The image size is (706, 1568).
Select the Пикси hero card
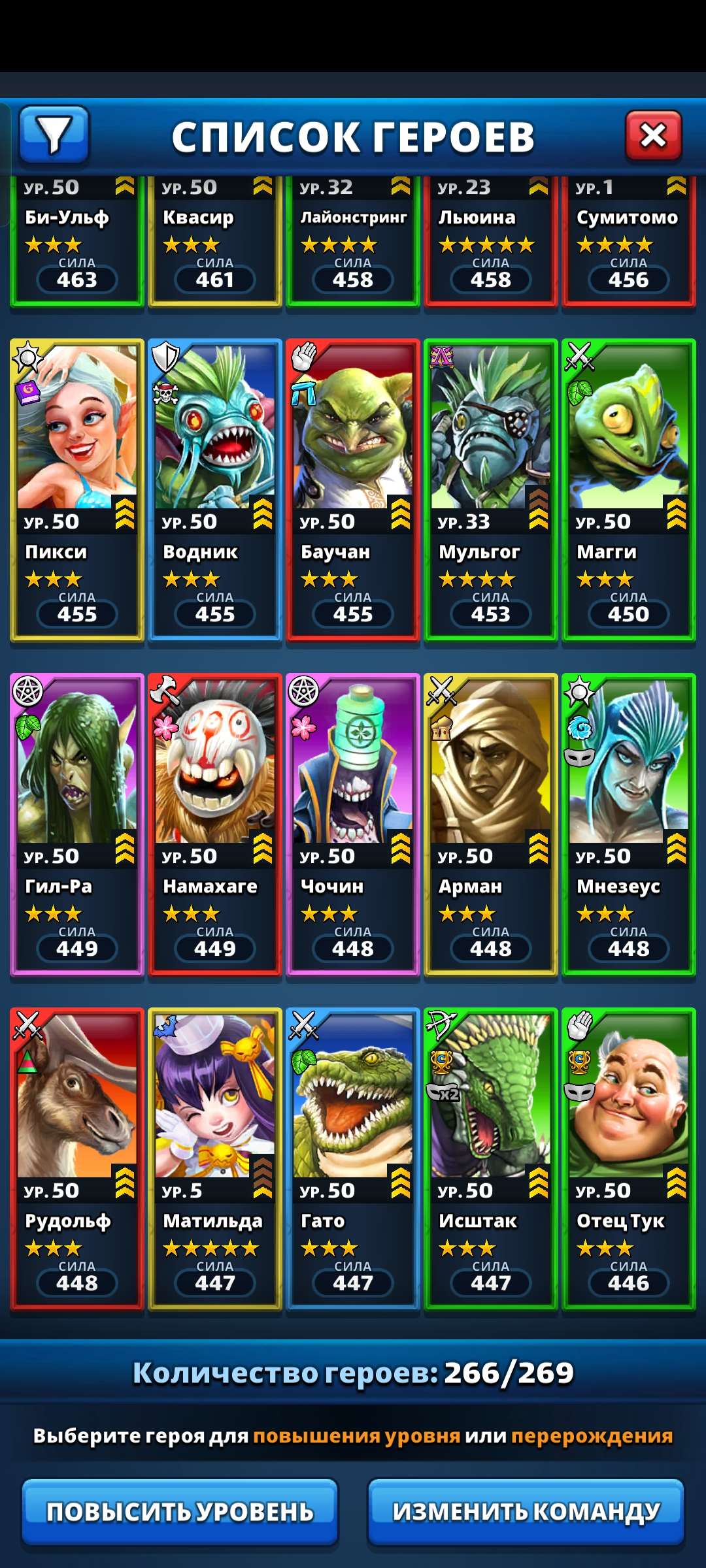point(77,490)
